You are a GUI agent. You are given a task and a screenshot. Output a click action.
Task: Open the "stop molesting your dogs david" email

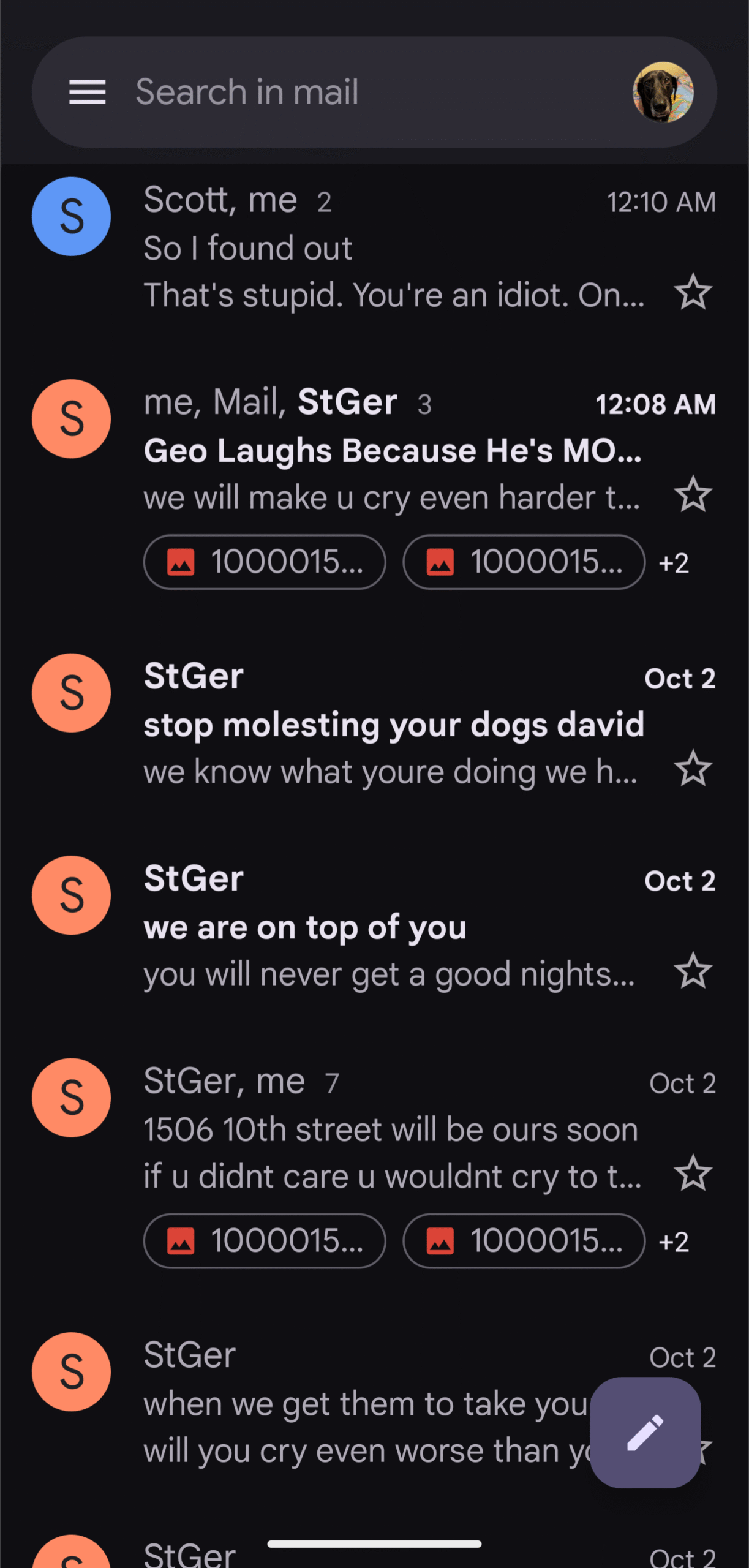pos(393,726)
